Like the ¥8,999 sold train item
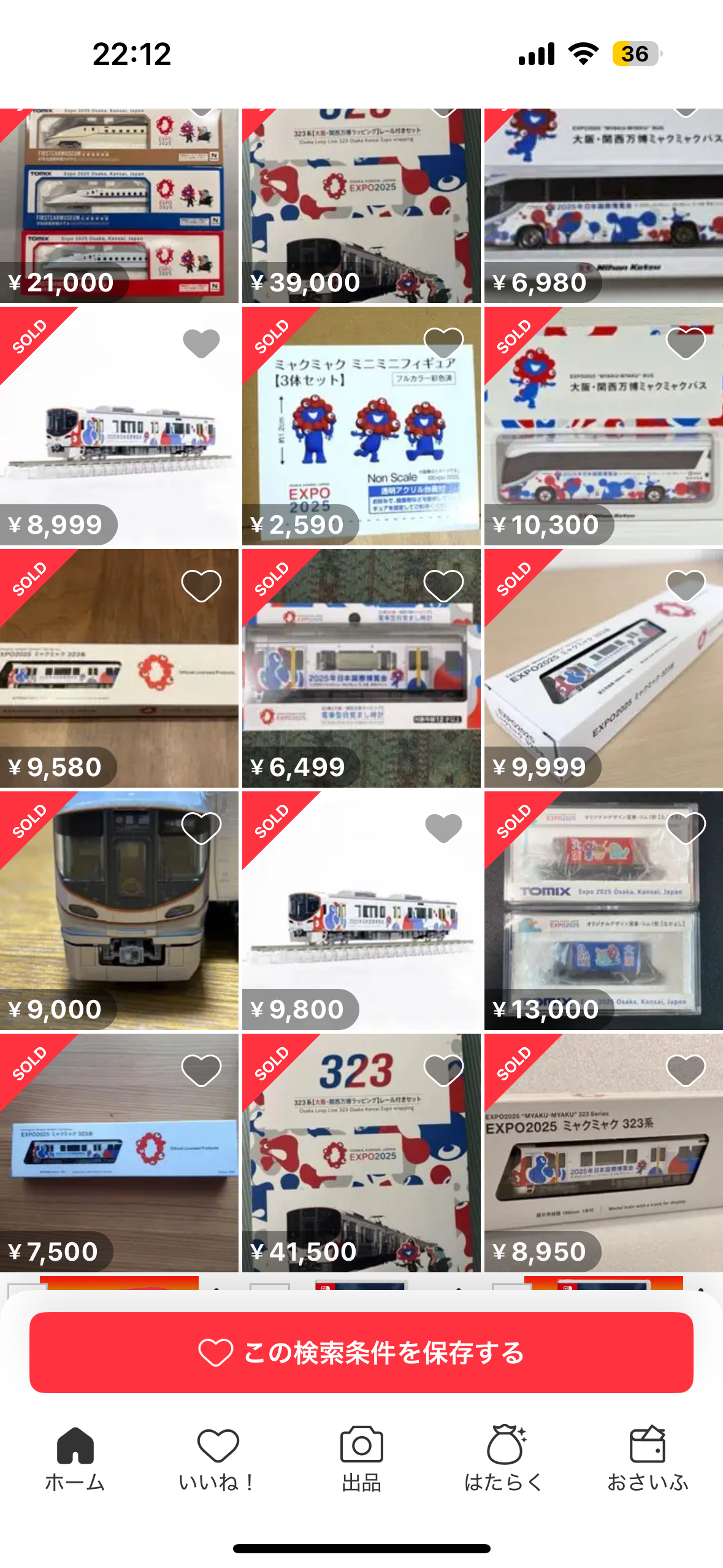 coord(201,343)
